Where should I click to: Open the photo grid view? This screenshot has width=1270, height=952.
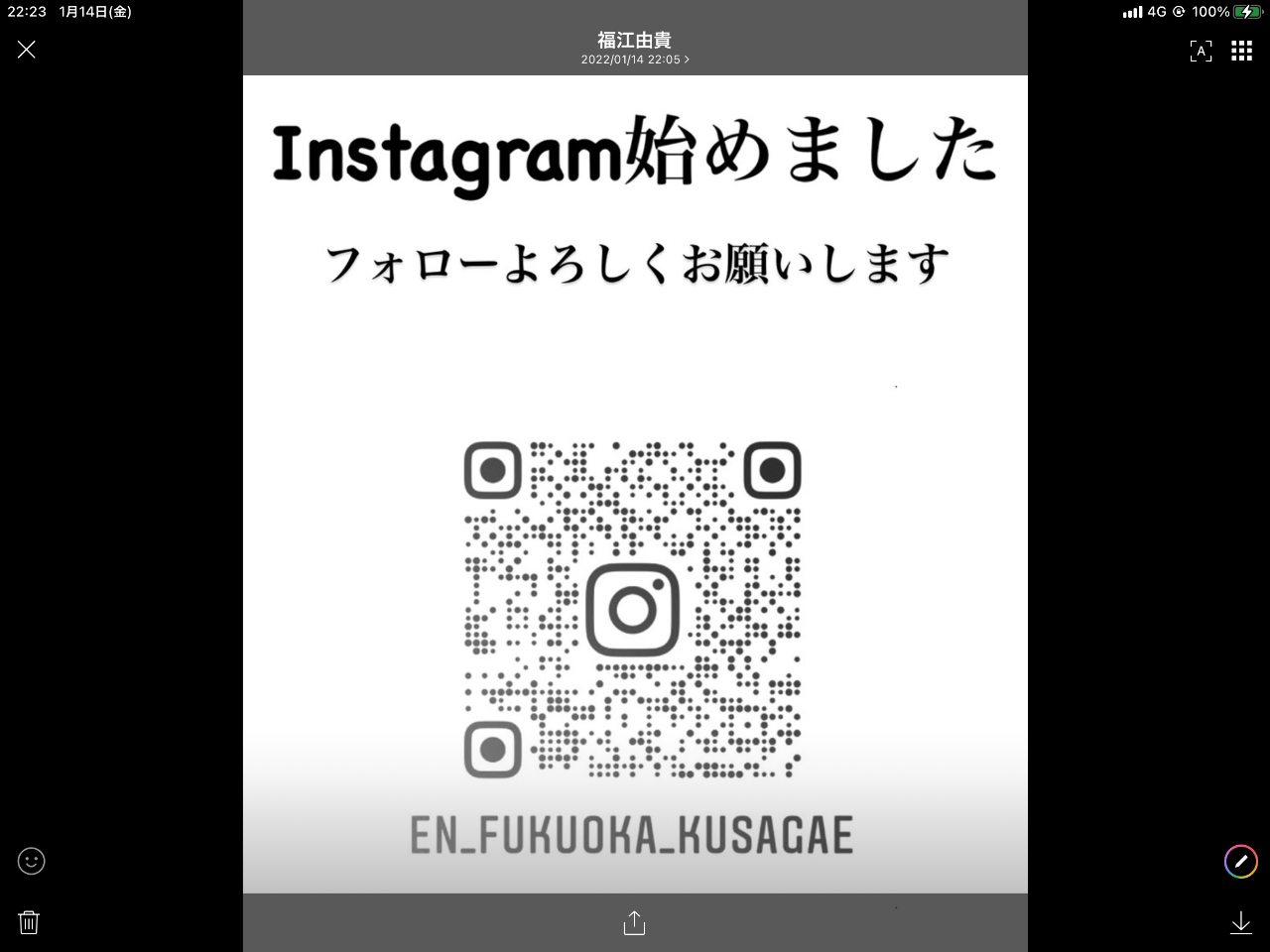tap(1241, 52)
